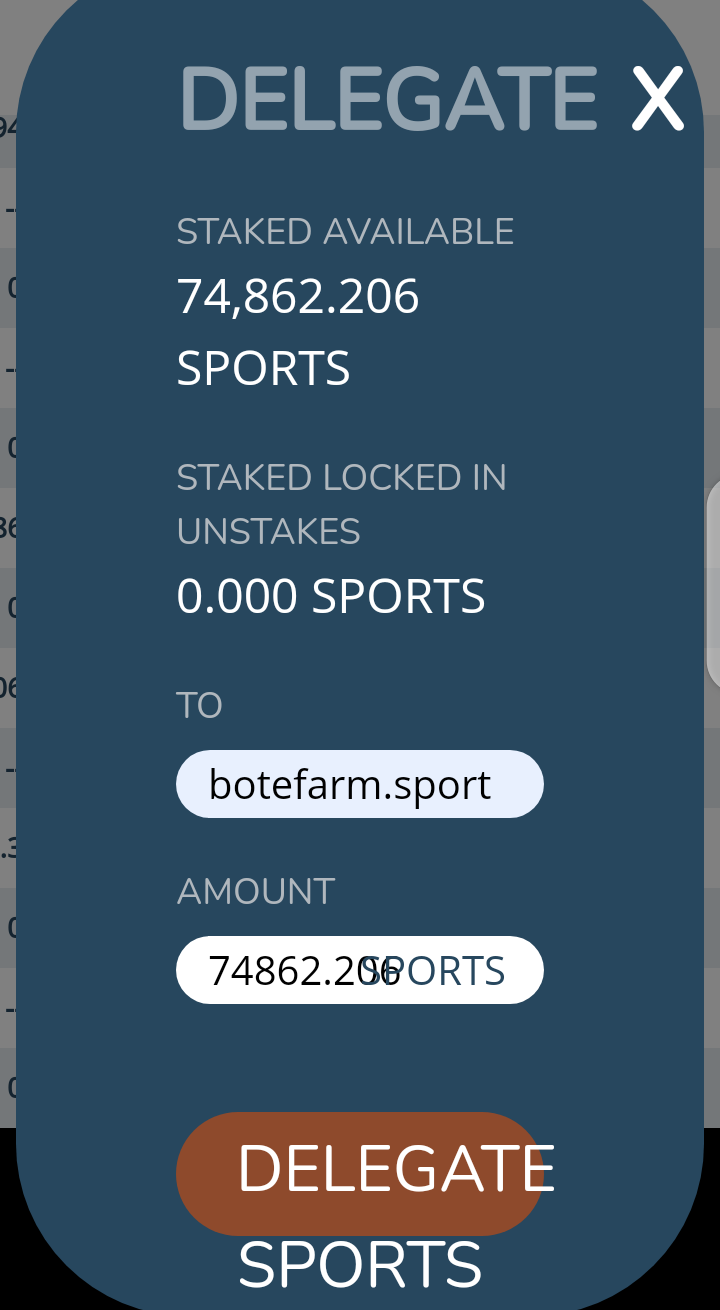Image resolution: width=720 pixels, height=1310 pixels.
Task: Confirm with the Delegate Sports button
Action: click(360, 1174)
